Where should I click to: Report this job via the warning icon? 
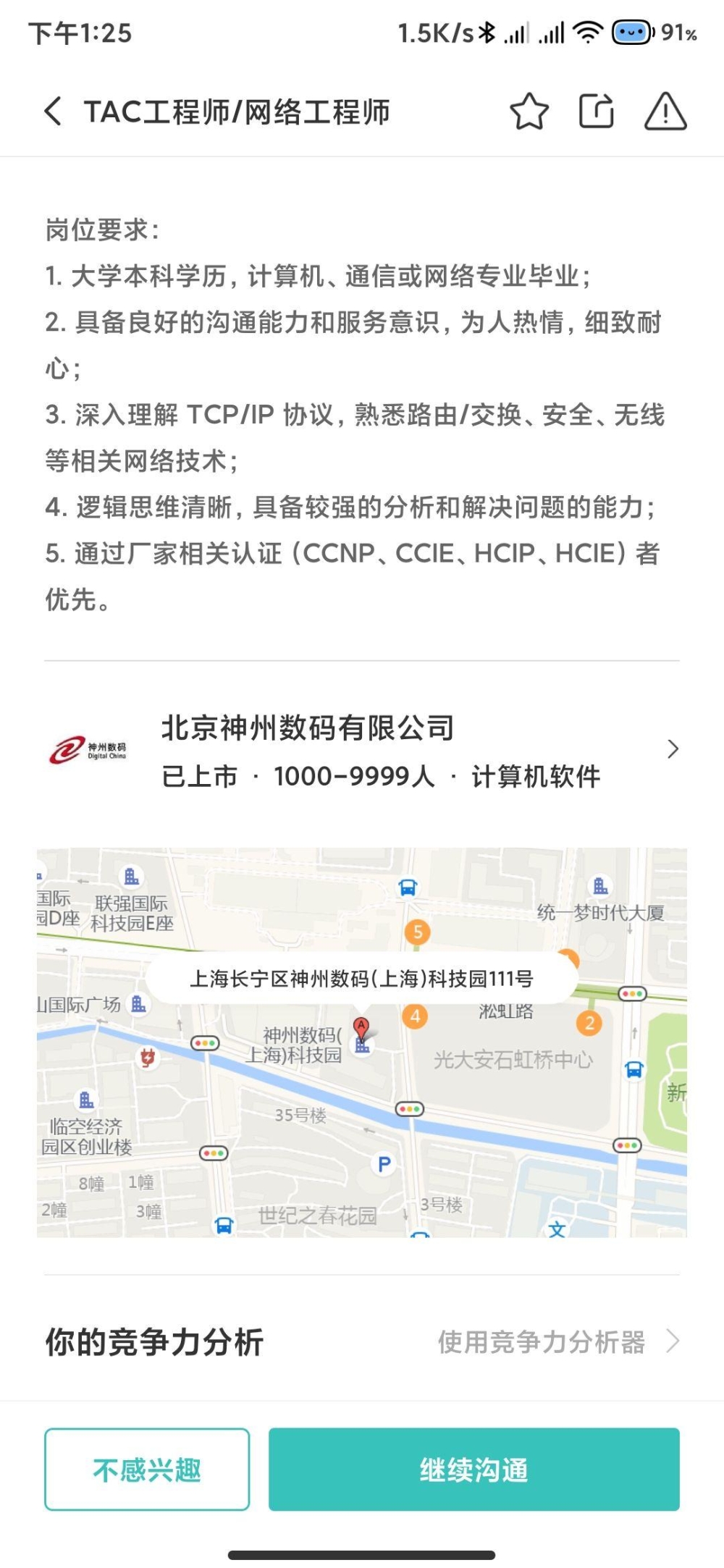click(665, 111)
